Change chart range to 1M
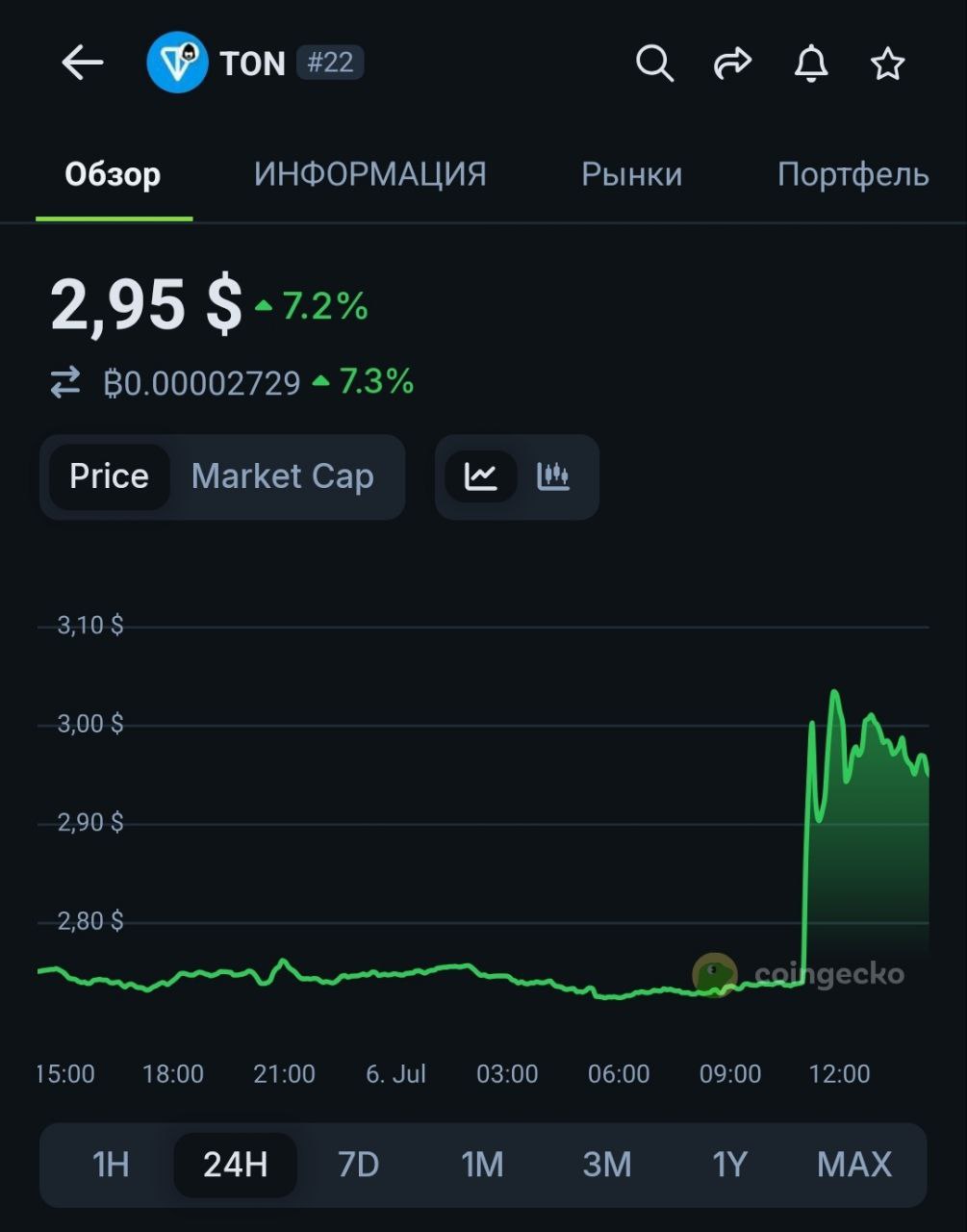This screenshot has height=1232, width=967. [x=482, y=1165]
